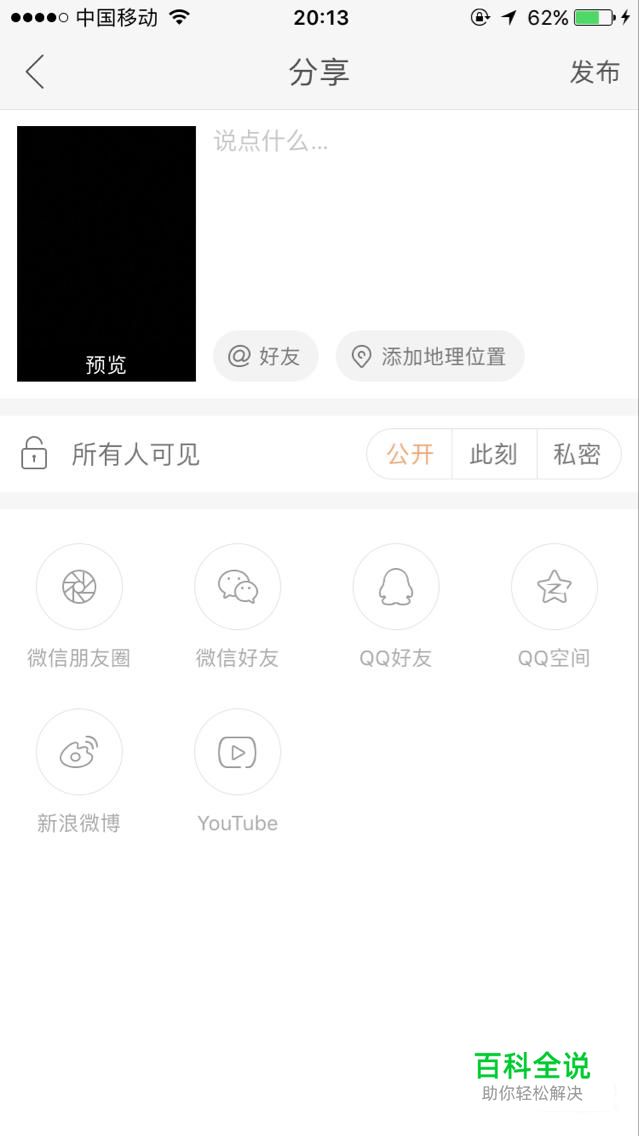Add a location via 添加地理位置

pos(430,356)
